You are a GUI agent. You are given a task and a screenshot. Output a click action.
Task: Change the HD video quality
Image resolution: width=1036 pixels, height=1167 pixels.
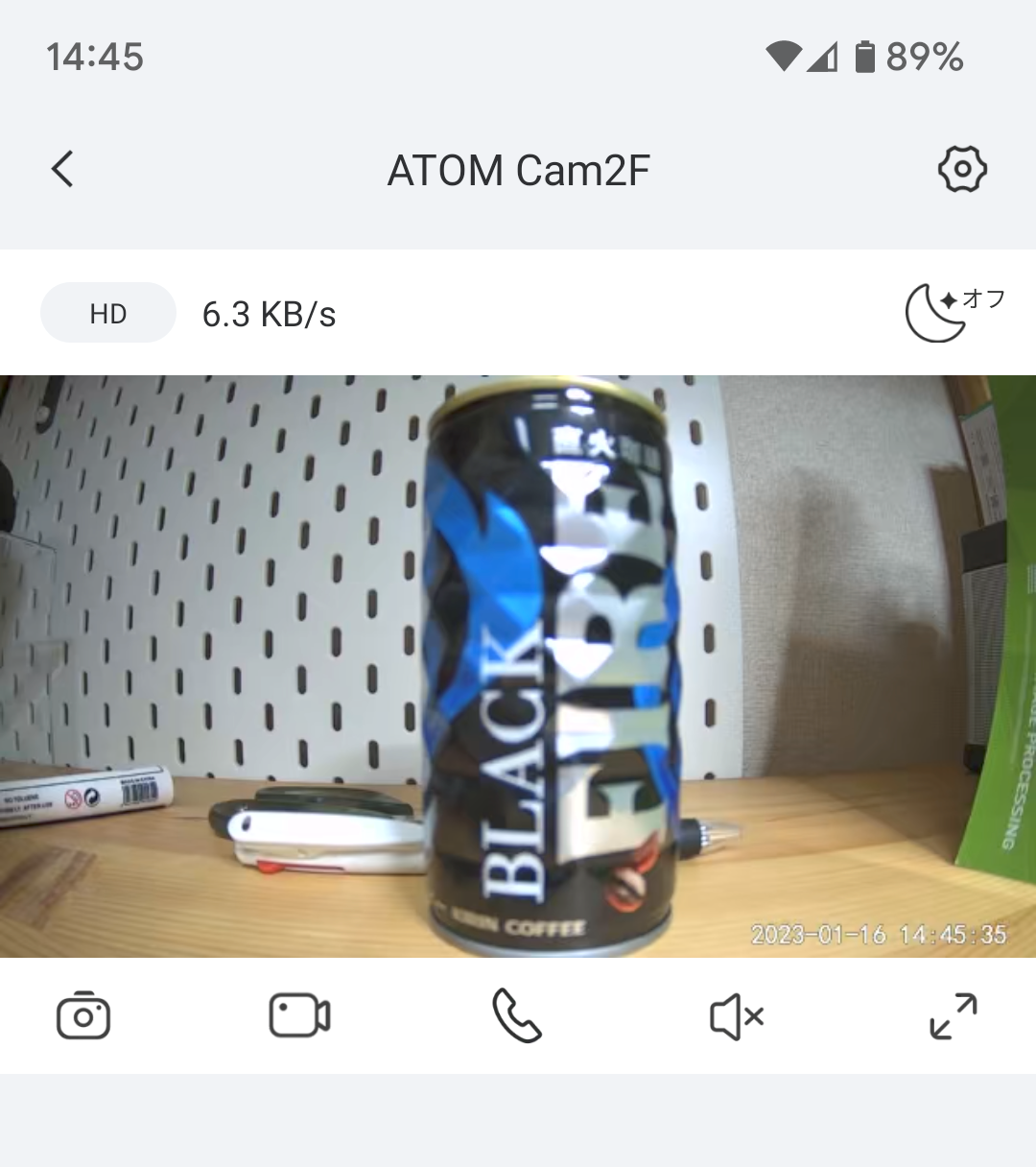(x=107, y=313)
